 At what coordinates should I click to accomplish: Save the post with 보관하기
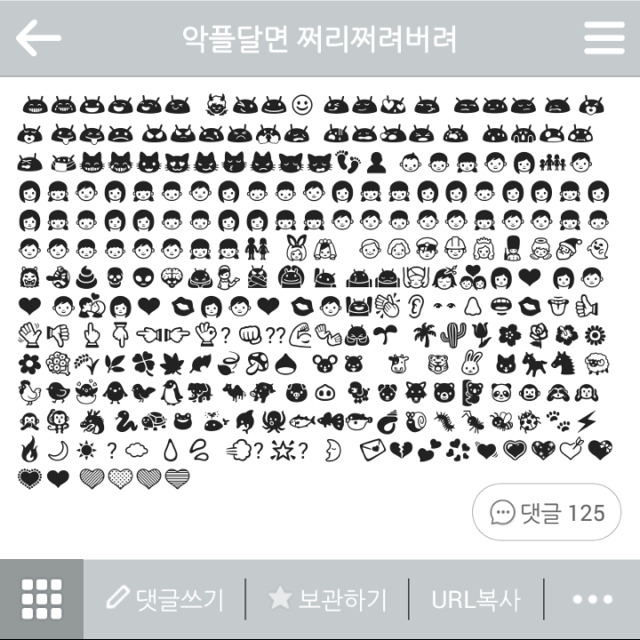click(x=327, y=599)
